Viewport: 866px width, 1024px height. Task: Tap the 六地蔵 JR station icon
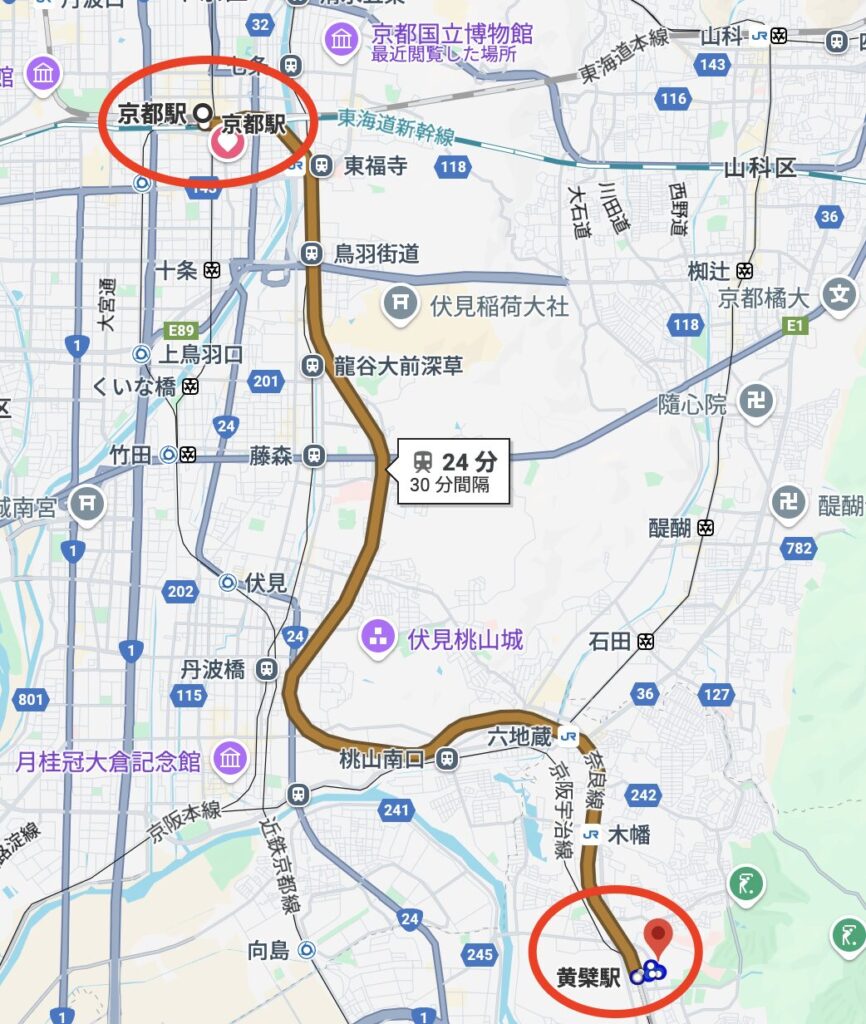tap(568, 738)
